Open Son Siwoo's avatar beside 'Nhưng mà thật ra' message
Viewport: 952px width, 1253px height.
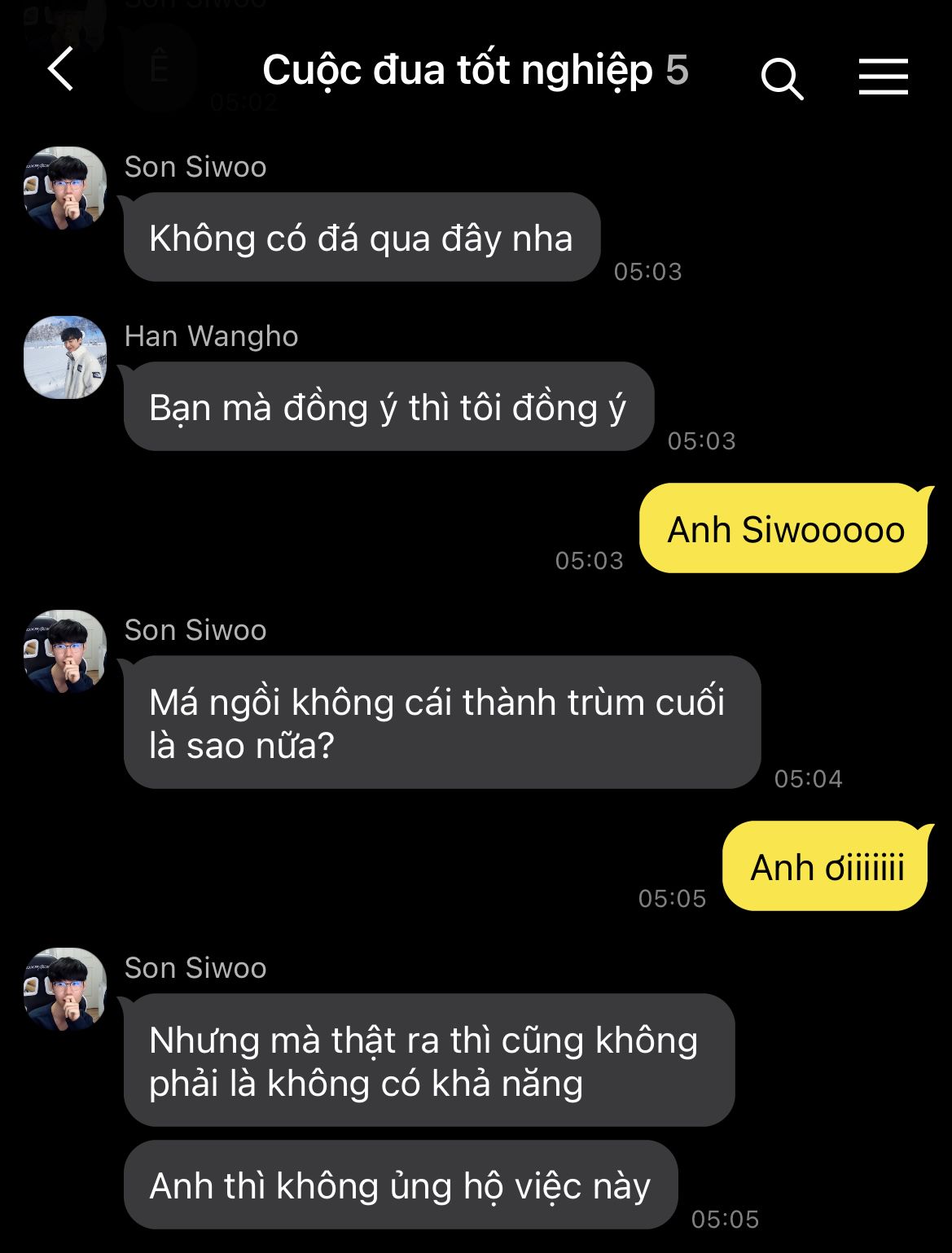65,989
